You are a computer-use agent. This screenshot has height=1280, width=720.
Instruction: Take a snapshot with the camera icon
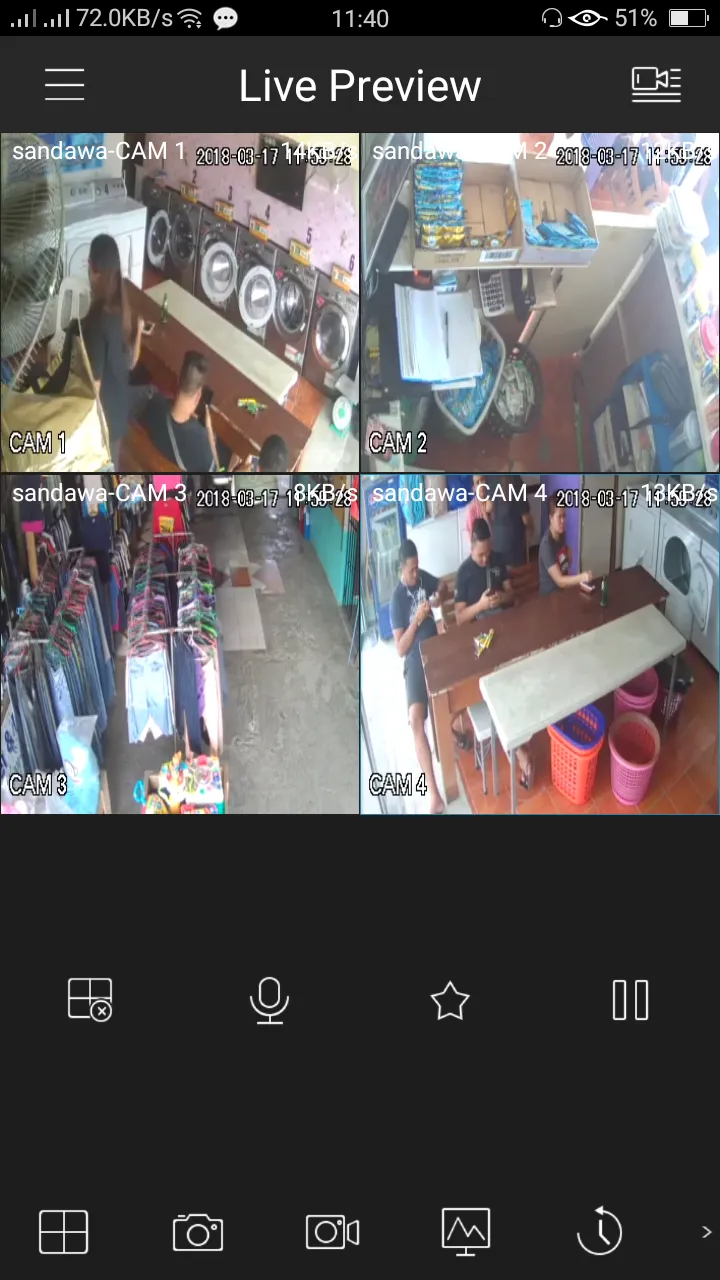tap(198, 1232)
